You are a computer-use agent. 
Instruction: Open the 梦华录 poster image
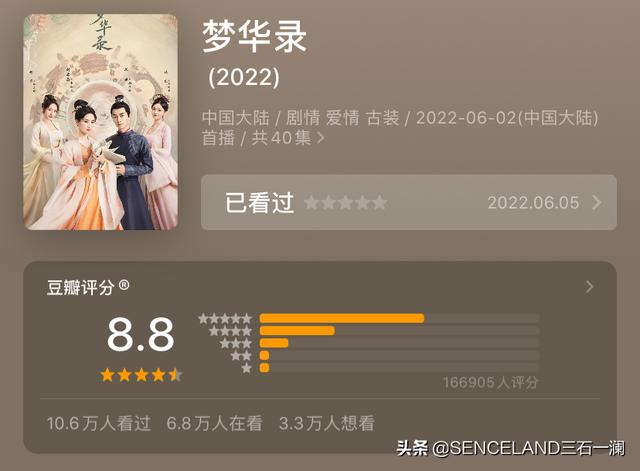100,121
